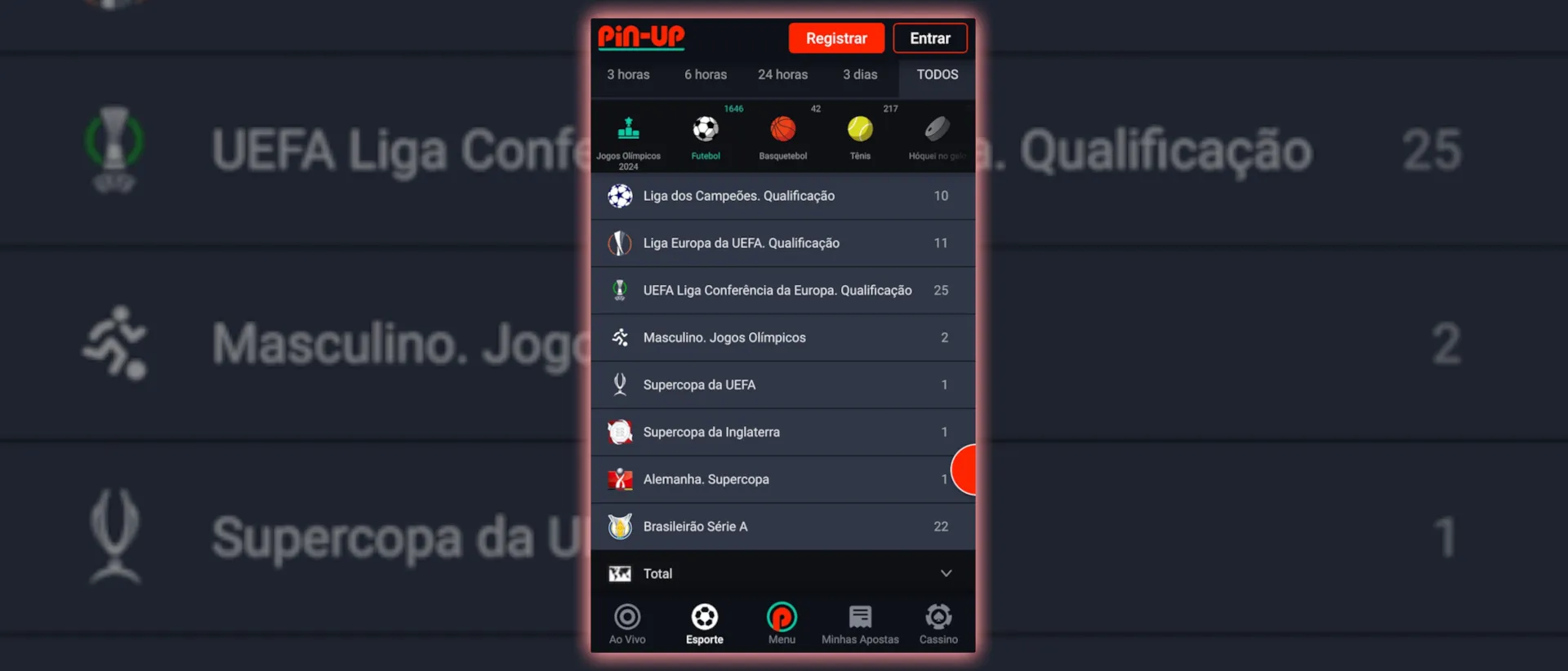Screen dimensions: 1568x671
Task: Open Liga dos Campeões. Qualificação league
Action: (782, 196)
